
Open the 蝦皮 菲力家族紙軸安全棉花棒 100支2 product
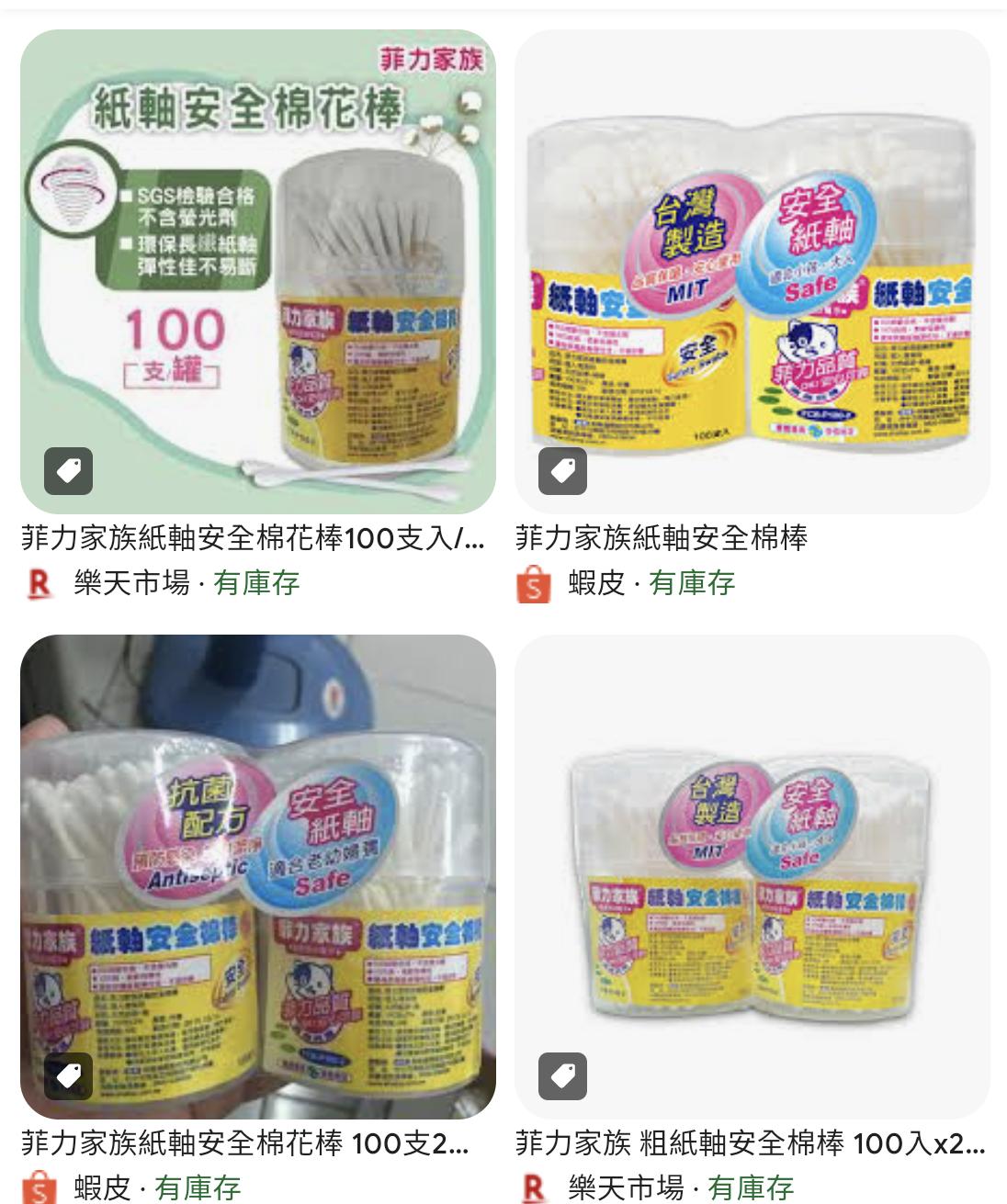pos(257,876)
